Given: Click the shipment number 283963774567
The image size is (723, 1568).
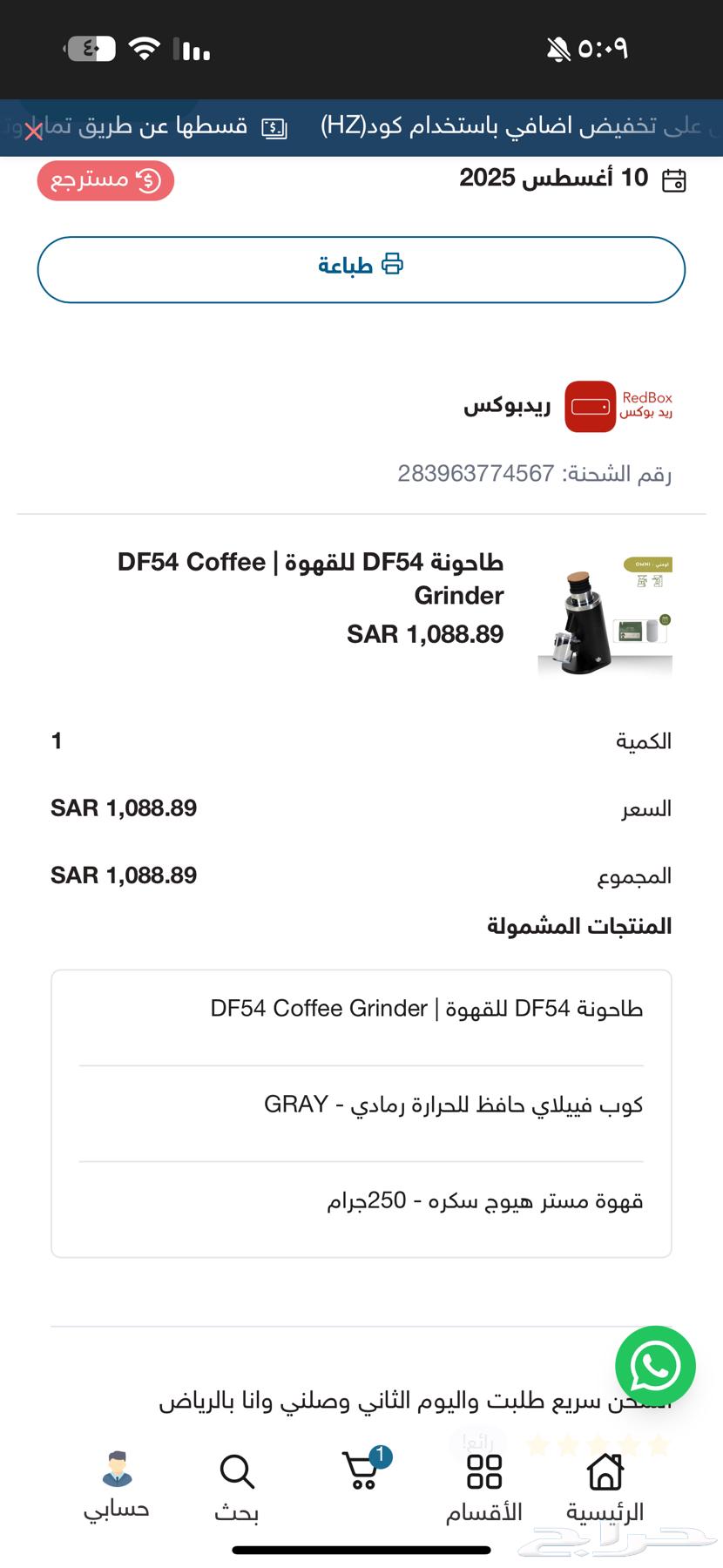Looking at the screenshot, I should (x=476, y=473).
